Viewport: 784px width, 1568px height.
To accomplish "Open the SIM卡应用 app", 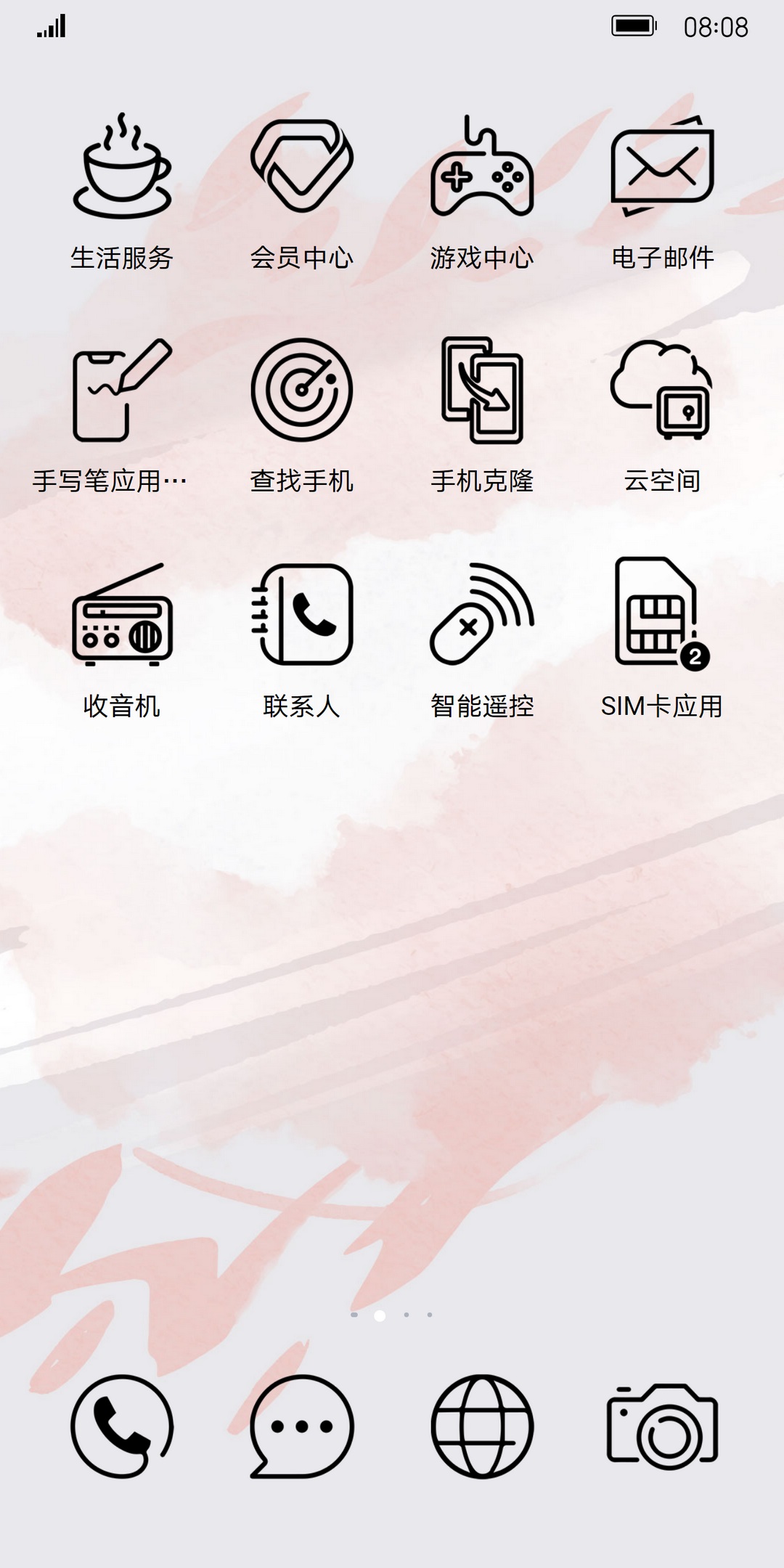I will (662, 616).
